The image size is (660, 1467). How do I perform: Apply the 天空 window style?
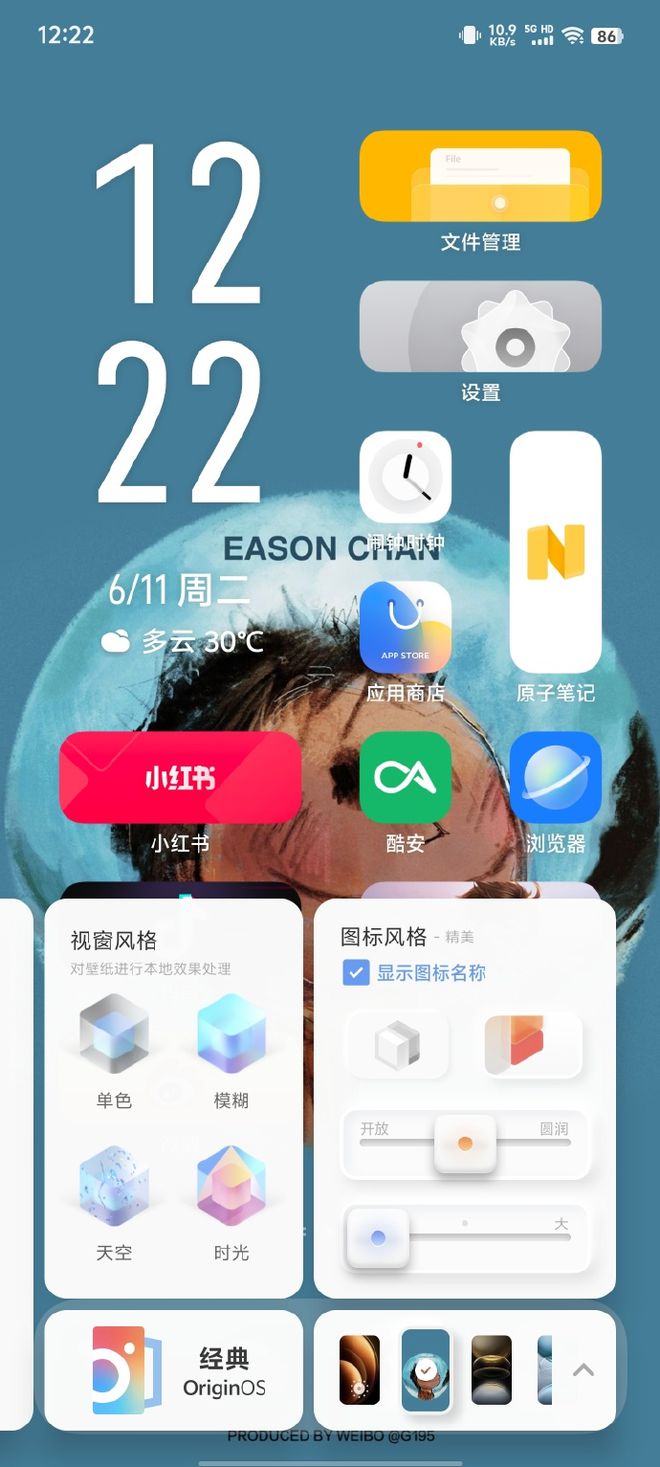pos(114,1187)
